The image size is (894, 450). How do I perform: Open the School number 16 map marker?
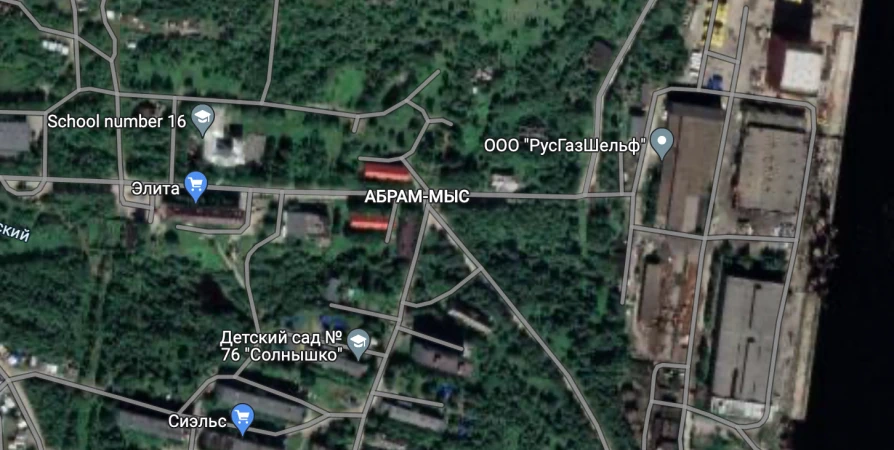pos(203,119)
